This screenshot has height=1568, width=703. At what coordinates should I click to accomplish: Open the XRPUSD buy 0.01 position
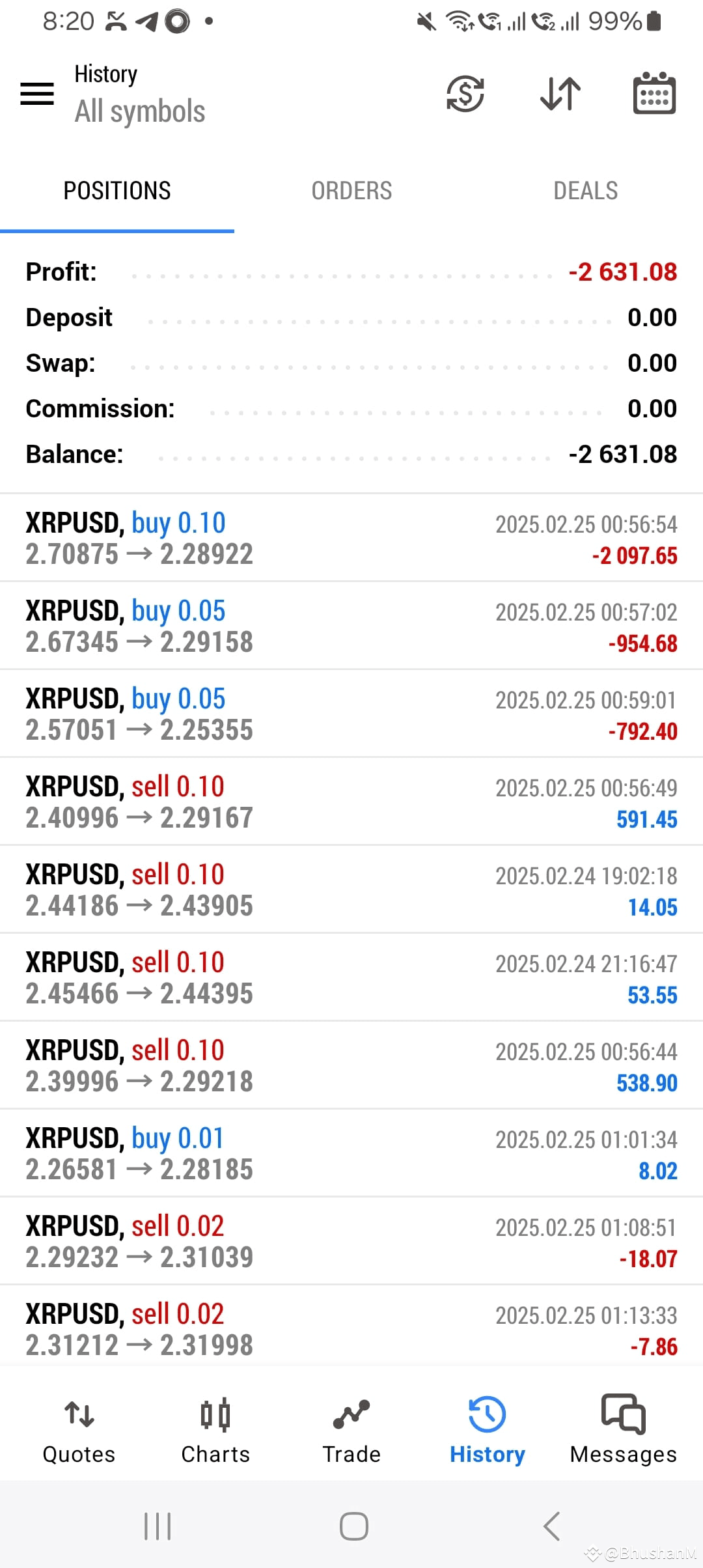351,1153
